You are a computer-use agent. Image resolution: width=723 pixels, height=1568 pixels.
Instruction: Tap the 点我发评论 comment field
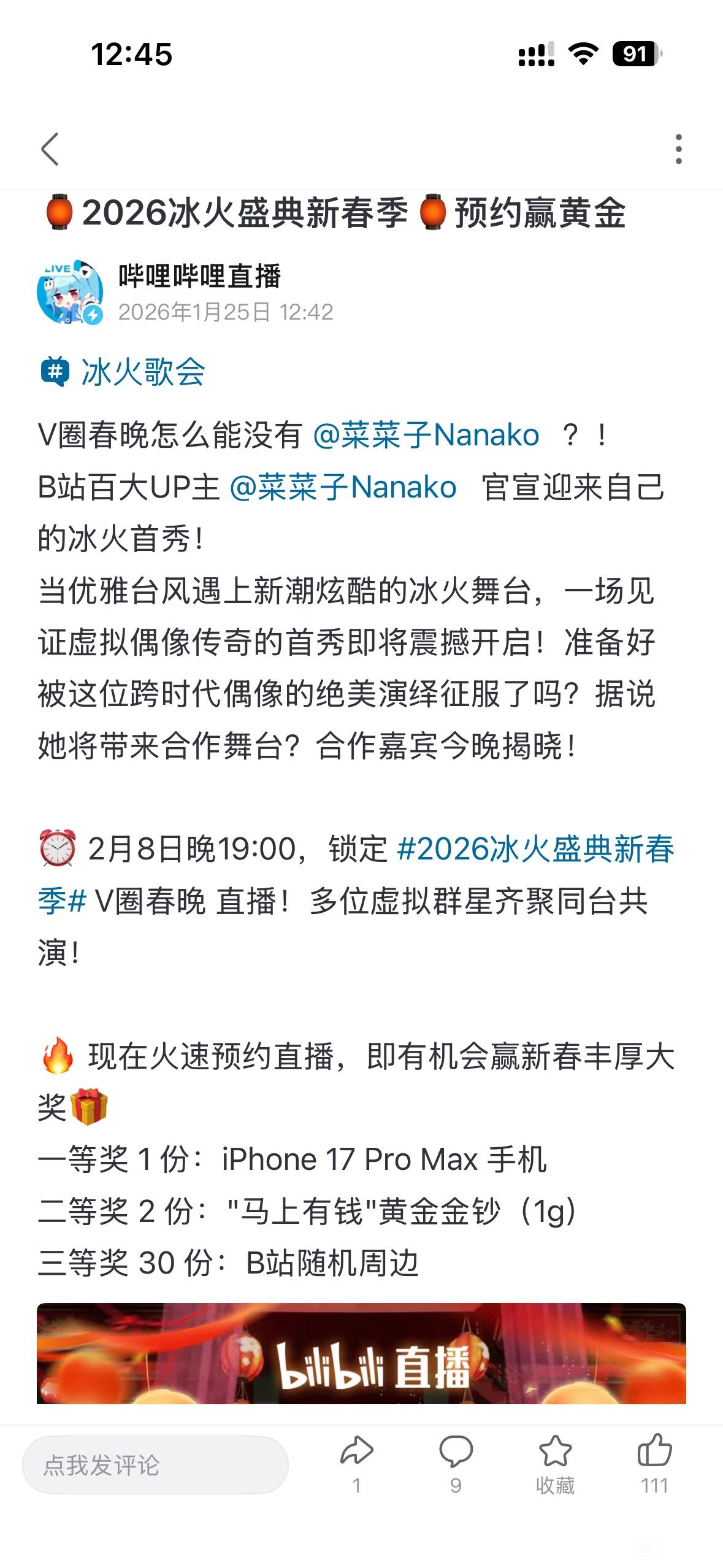(x=155, y=1466)
